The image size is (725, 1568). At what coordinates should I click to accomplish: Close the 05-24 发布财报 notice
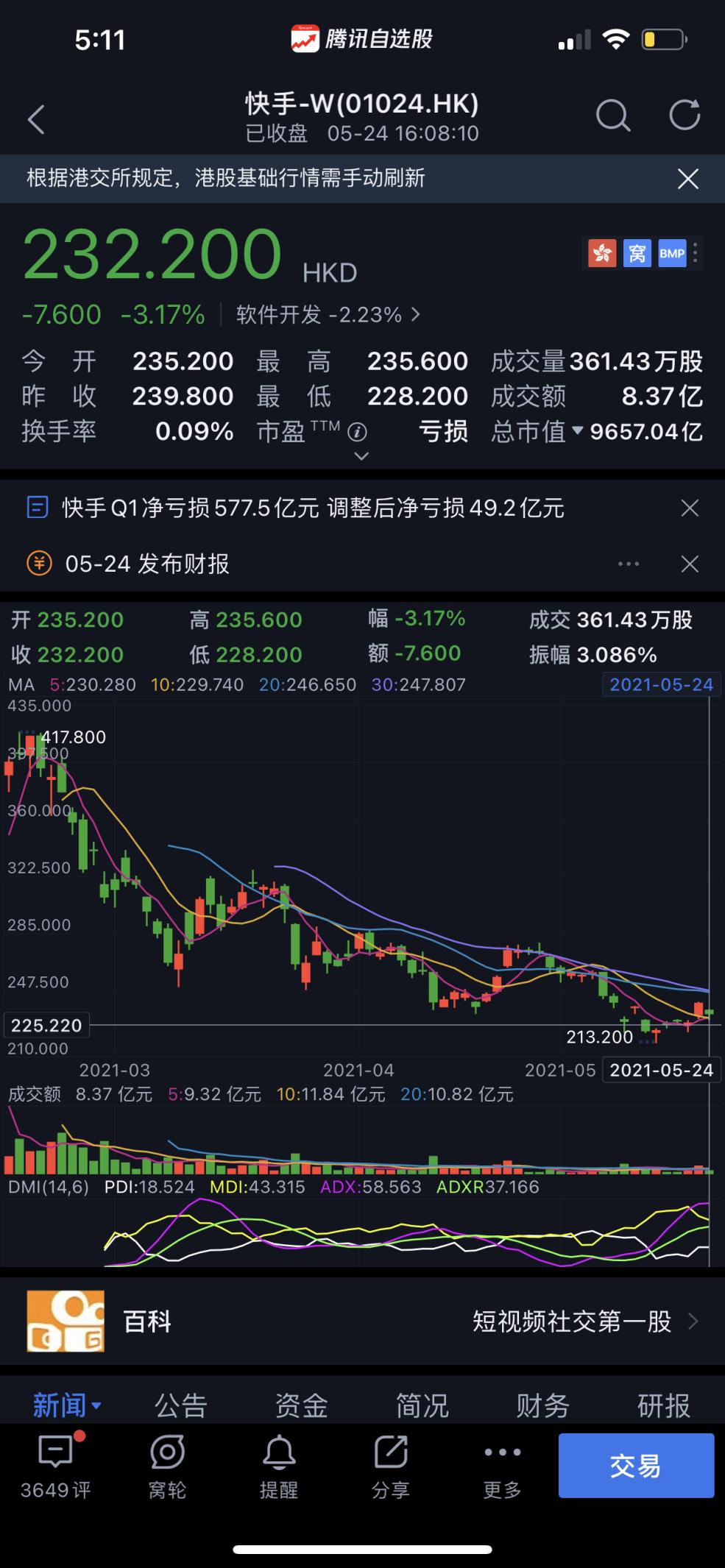pyautogui.click(x=690, y=564)
